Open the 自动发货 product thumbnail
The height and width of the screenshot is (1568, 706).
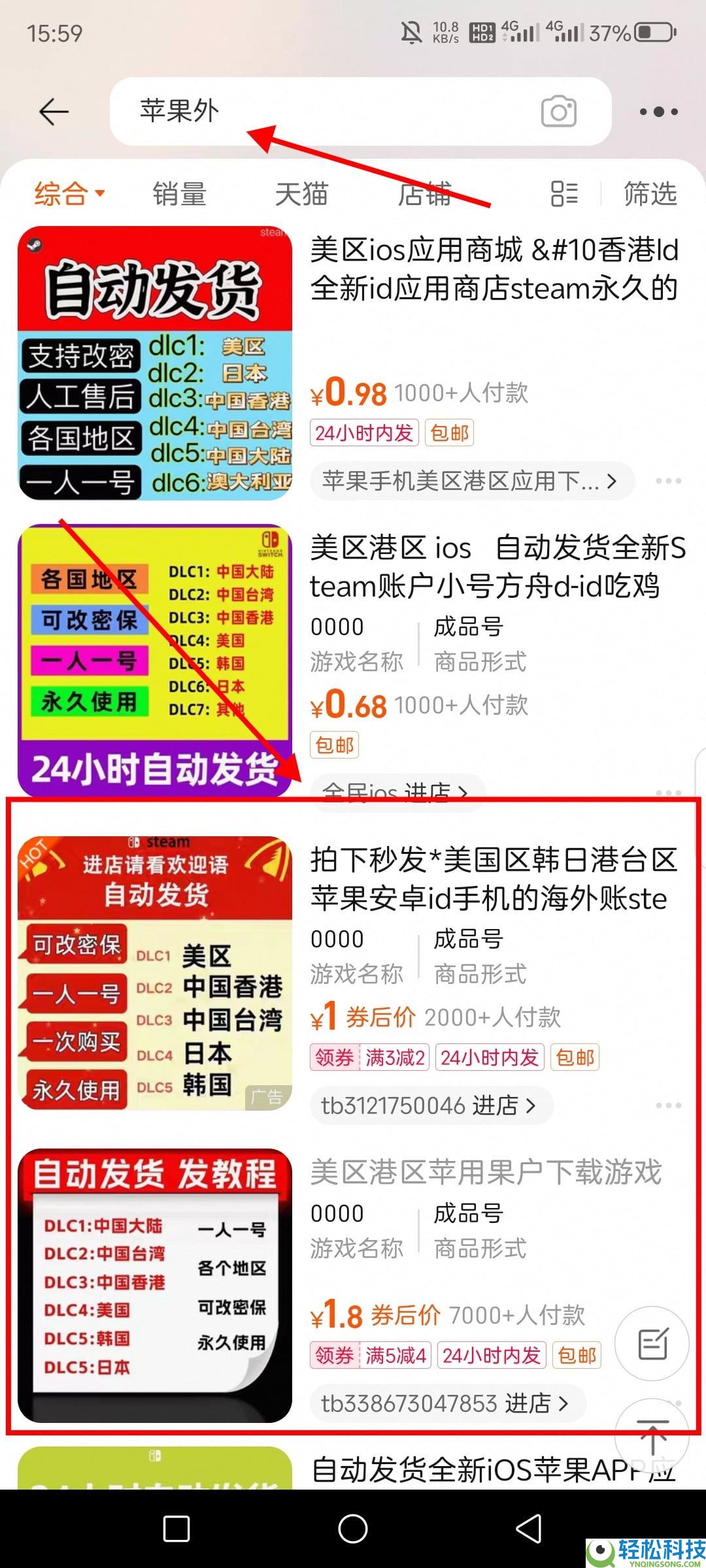(x=156, y=366)
